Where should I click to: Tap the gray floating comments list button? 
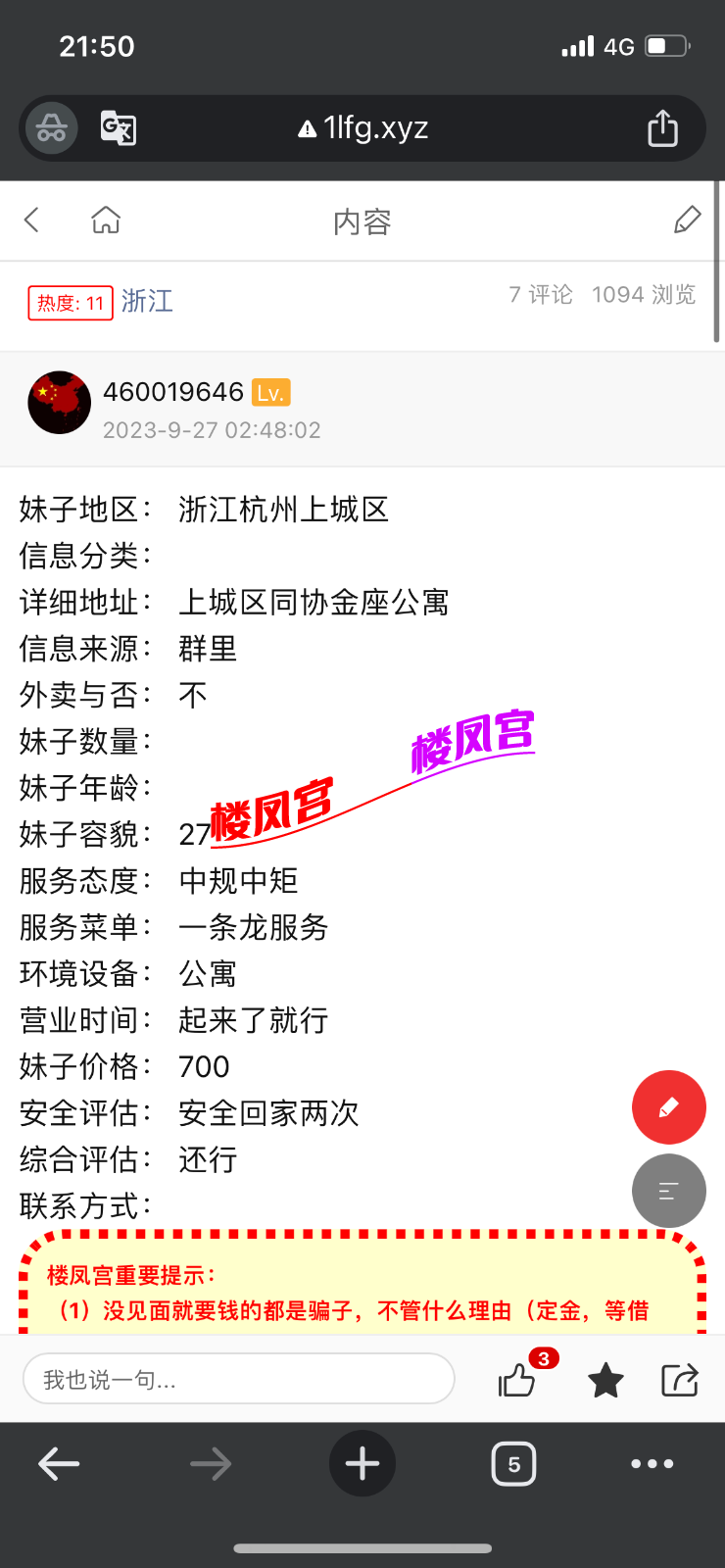point(669,1191)
